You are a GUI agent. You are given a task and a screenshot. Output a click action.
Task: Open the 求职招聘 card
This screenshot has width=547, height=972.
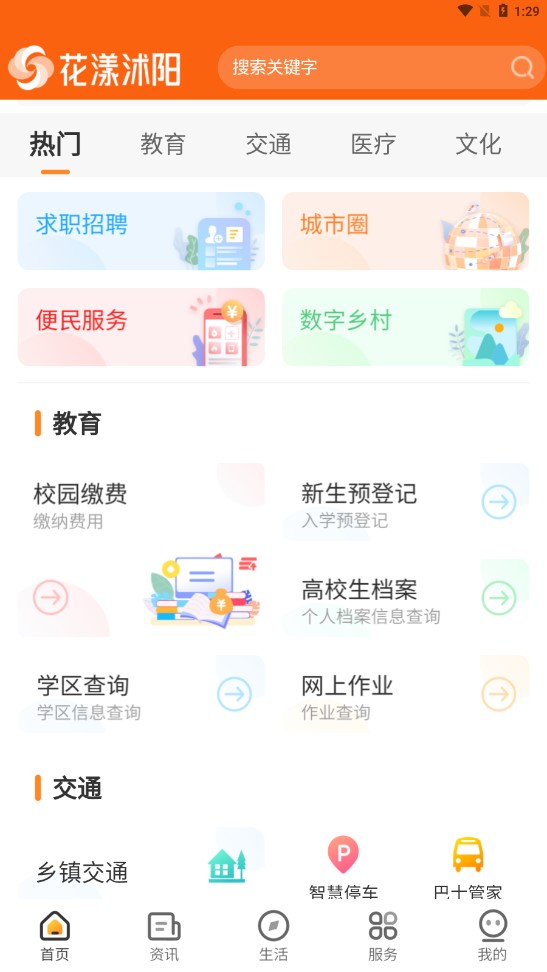[x=141, y=231]
